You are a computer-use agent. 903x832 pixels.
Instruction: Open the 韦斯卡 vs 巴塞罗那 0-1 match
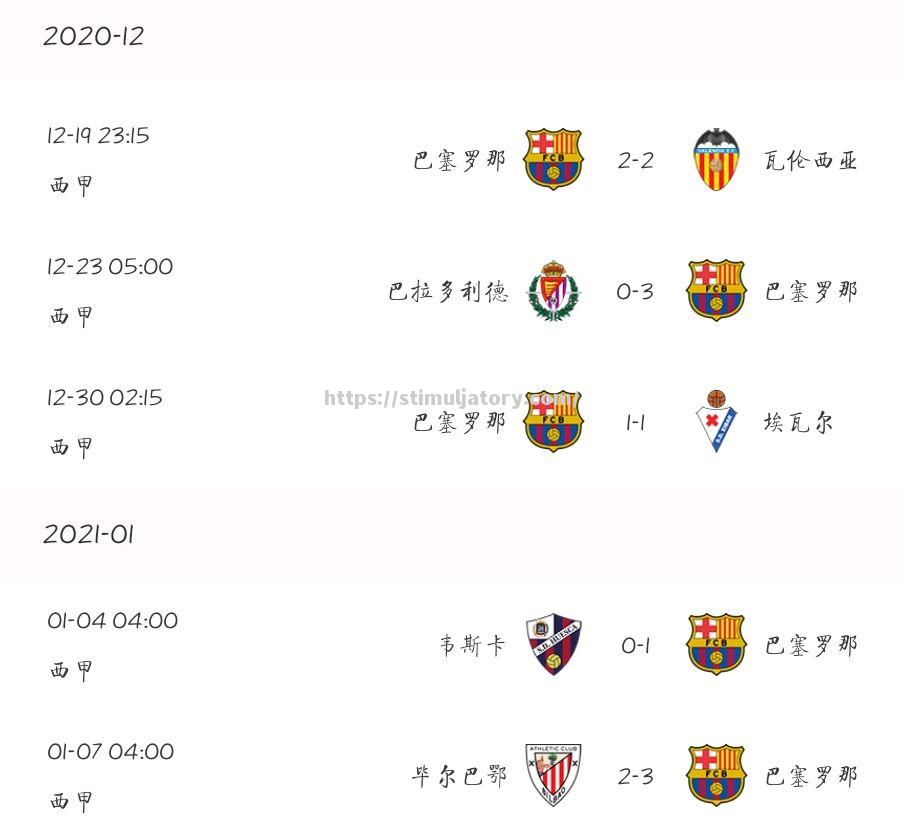click(635, 645)
